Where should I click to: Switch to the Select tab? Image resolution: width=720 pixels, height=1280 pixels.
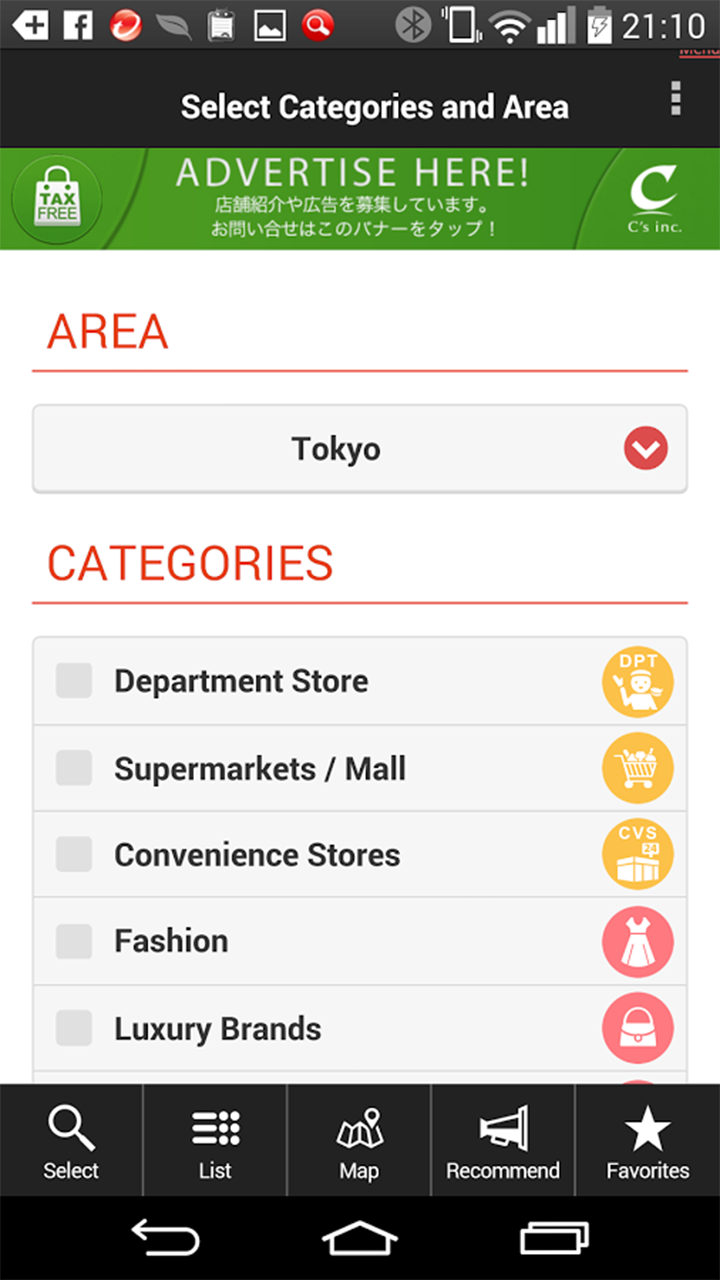tap(71, 1140)
